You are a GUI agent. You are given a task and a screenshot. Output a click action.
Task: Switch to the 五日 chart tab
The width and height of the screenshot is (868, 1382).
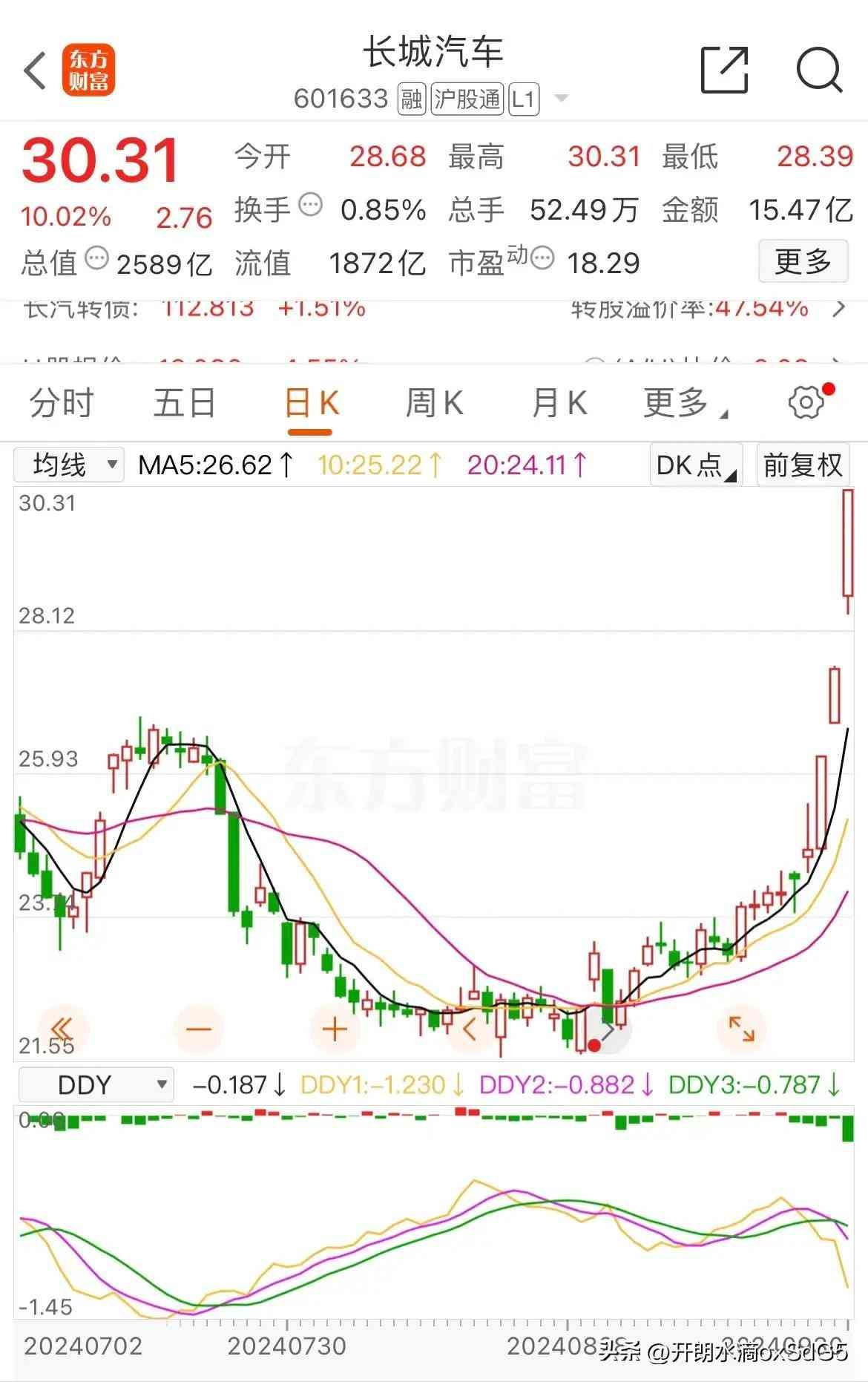pyautogui.click(x=184, y=403)
